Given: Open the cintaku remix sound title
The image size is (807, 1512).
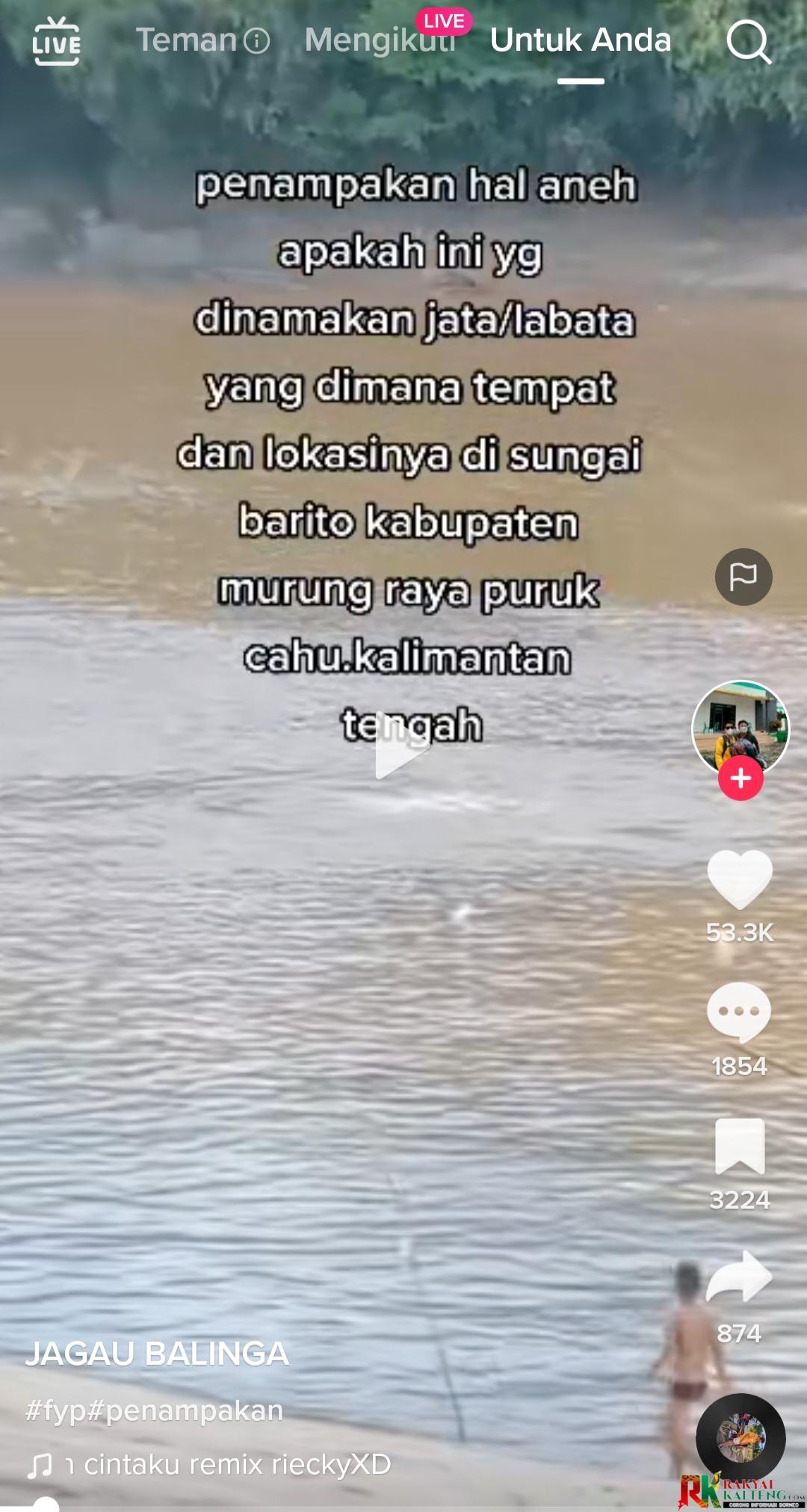Looking at the screenshot, I should click(x=237, y=1464).
